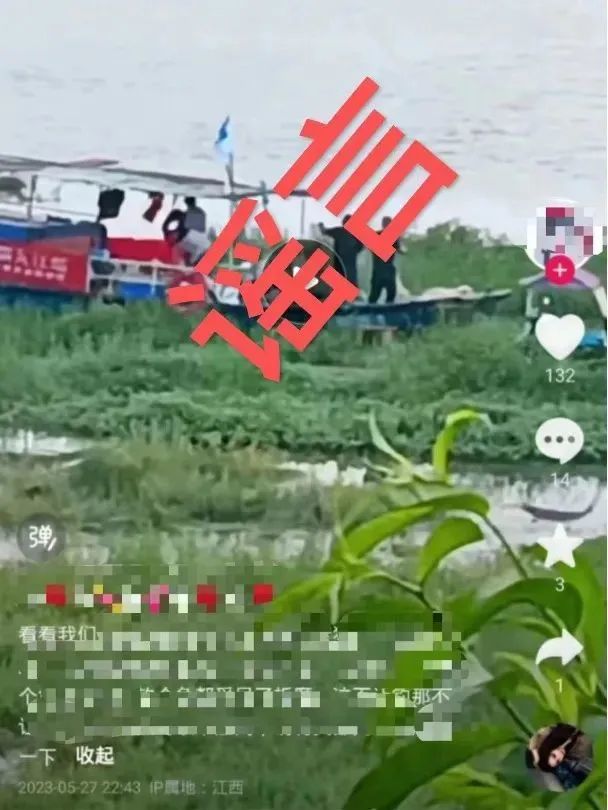The height and width of the screenshot is (810, 608).
Task: Toggle the danmaku bullet comments
Action: [x=41, y=539]
